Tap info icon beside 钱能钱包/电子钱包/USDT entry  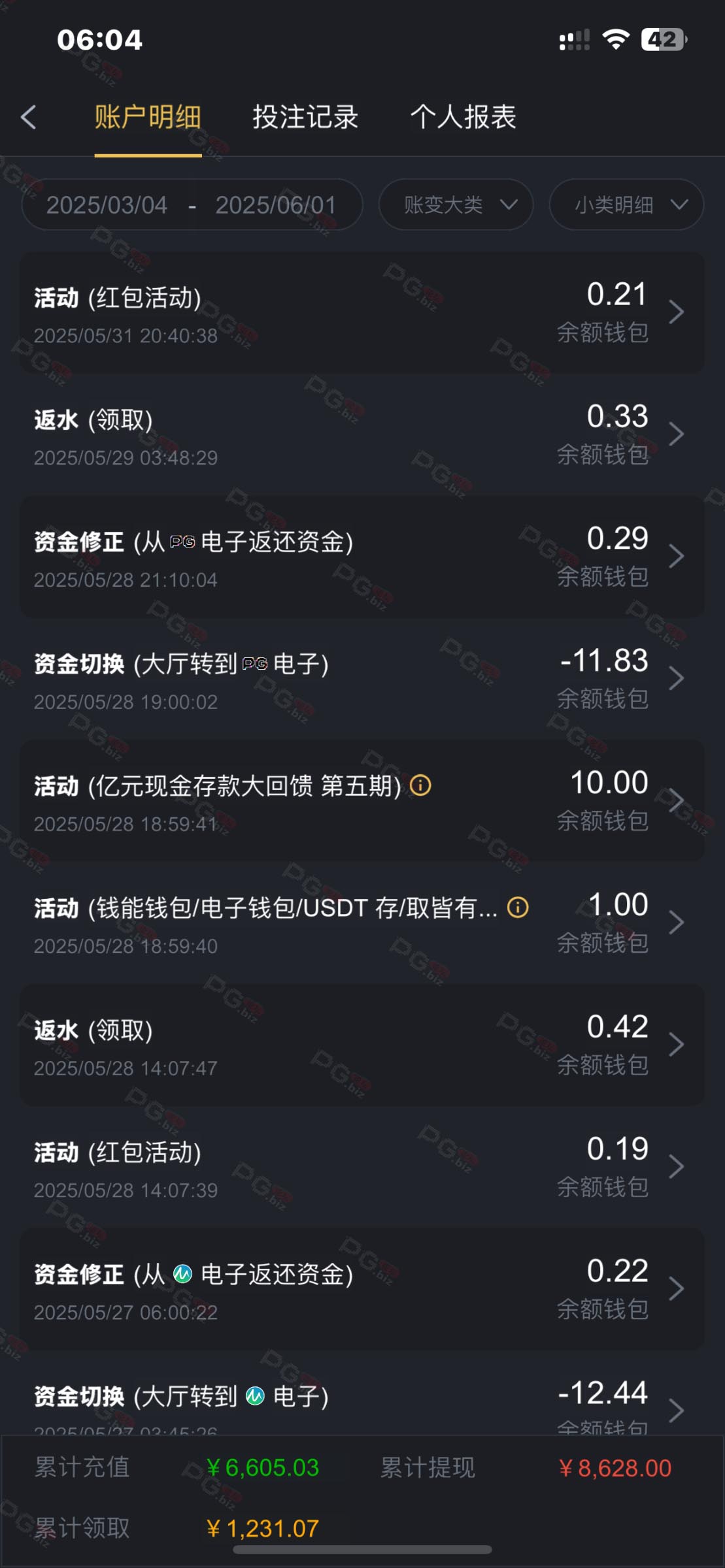pos(518,907)
